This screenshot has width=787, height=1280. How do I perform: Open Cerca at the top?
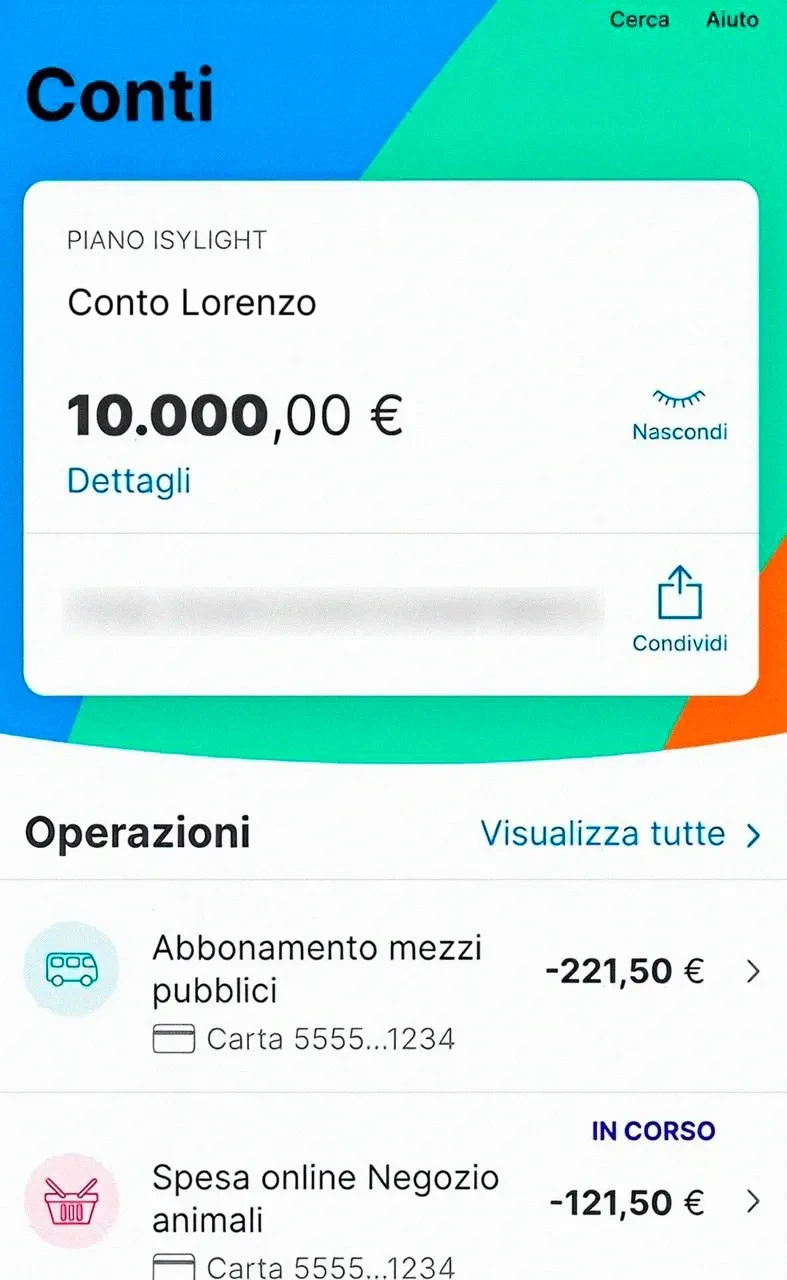click(x=639, y=19)
